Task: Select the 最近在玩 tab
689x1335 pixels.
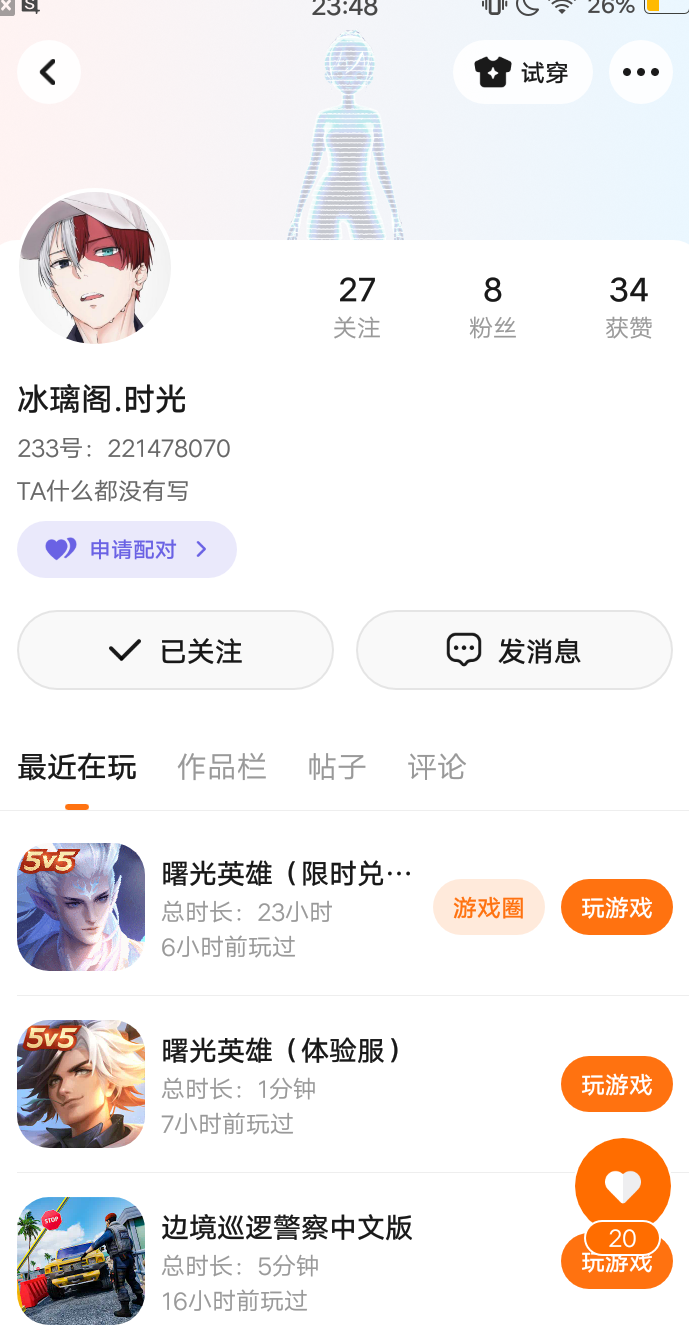Action: pos(77,767)
